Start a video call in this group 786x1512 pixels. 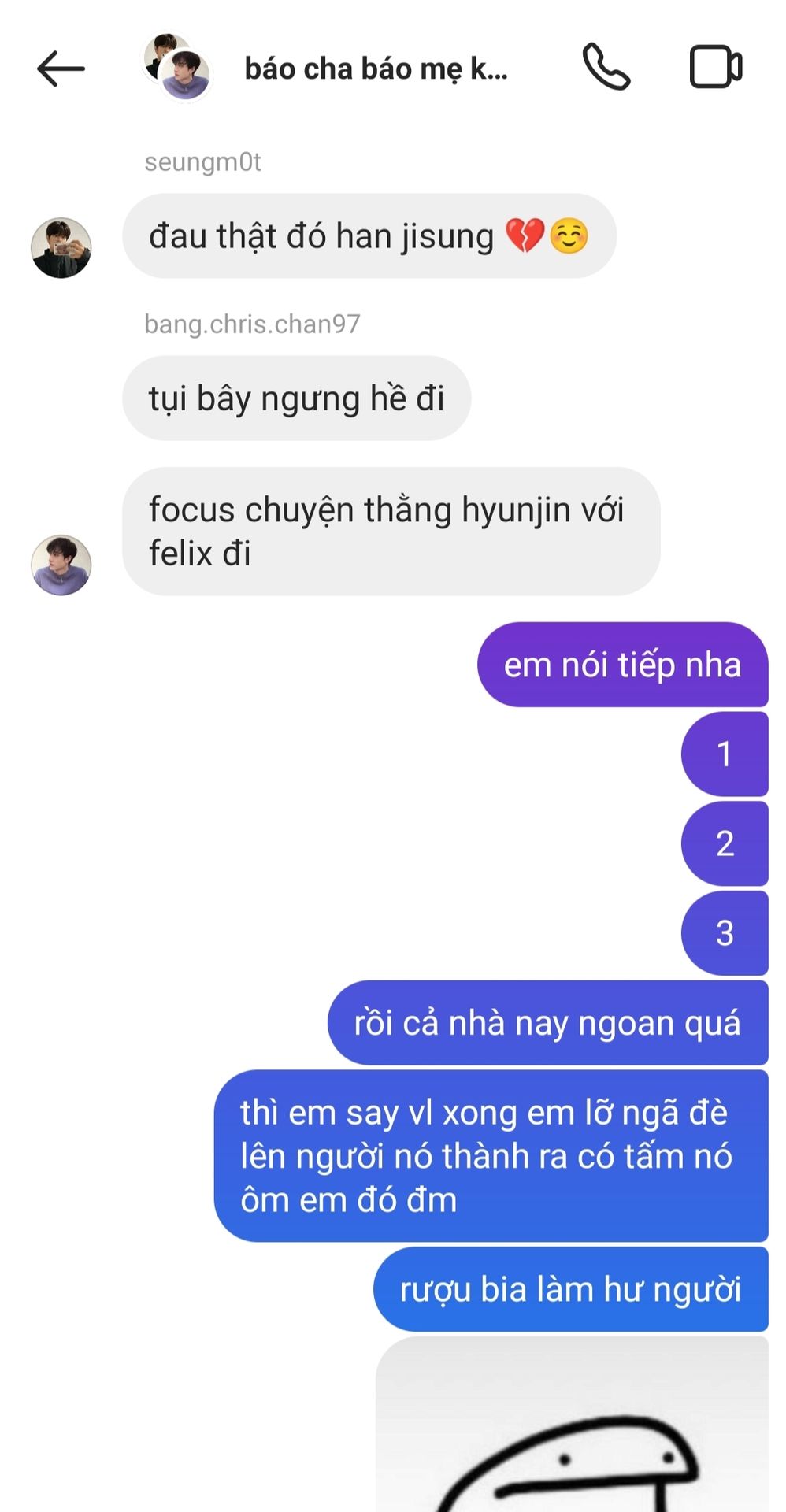[x=715, y=67]
